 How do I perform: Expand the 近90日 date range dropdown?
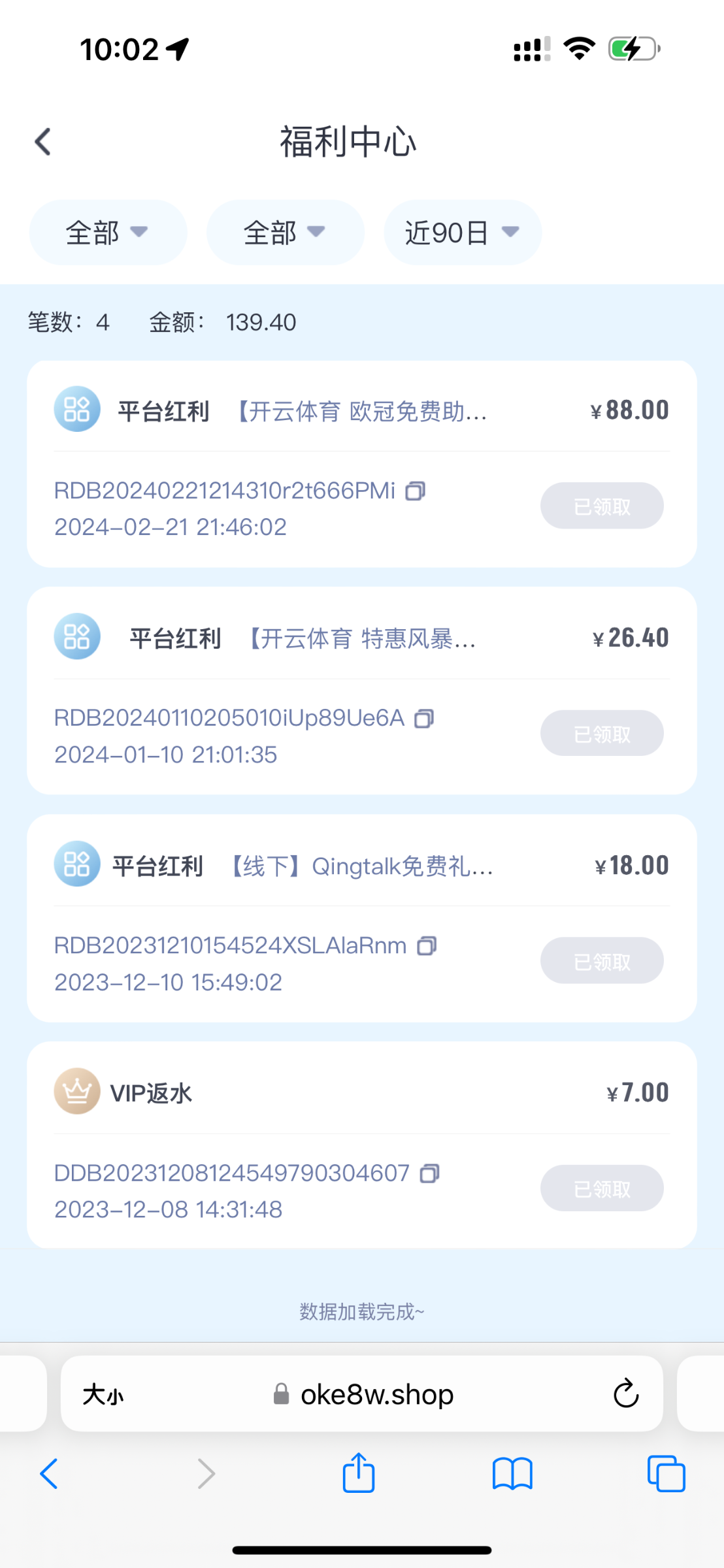pyautogui.click(x=462, y=233)
